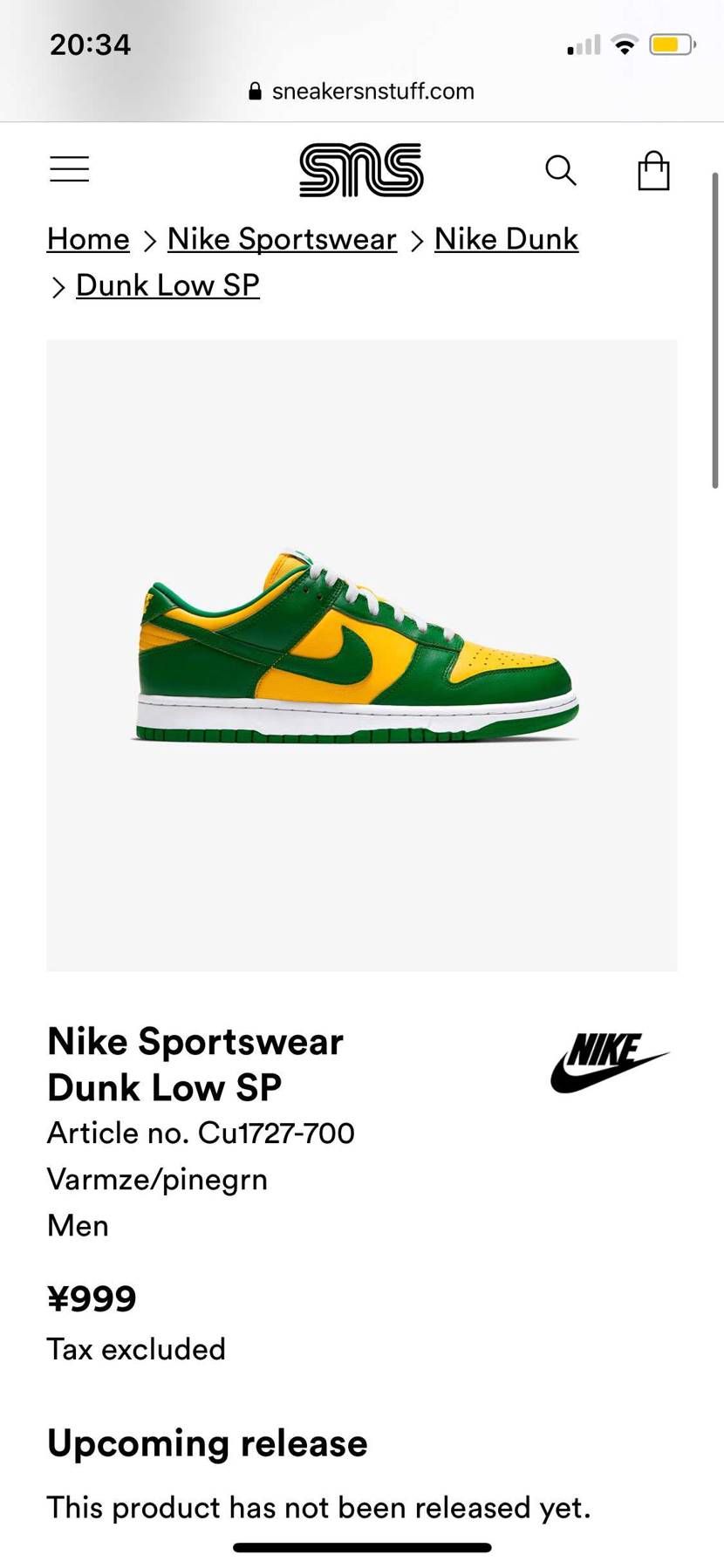Viewport: 724px width, 1568px height.
Task: Open the Nike Sportswear breadcrumb
Action: pyautogui.click(x=282, y=239)
